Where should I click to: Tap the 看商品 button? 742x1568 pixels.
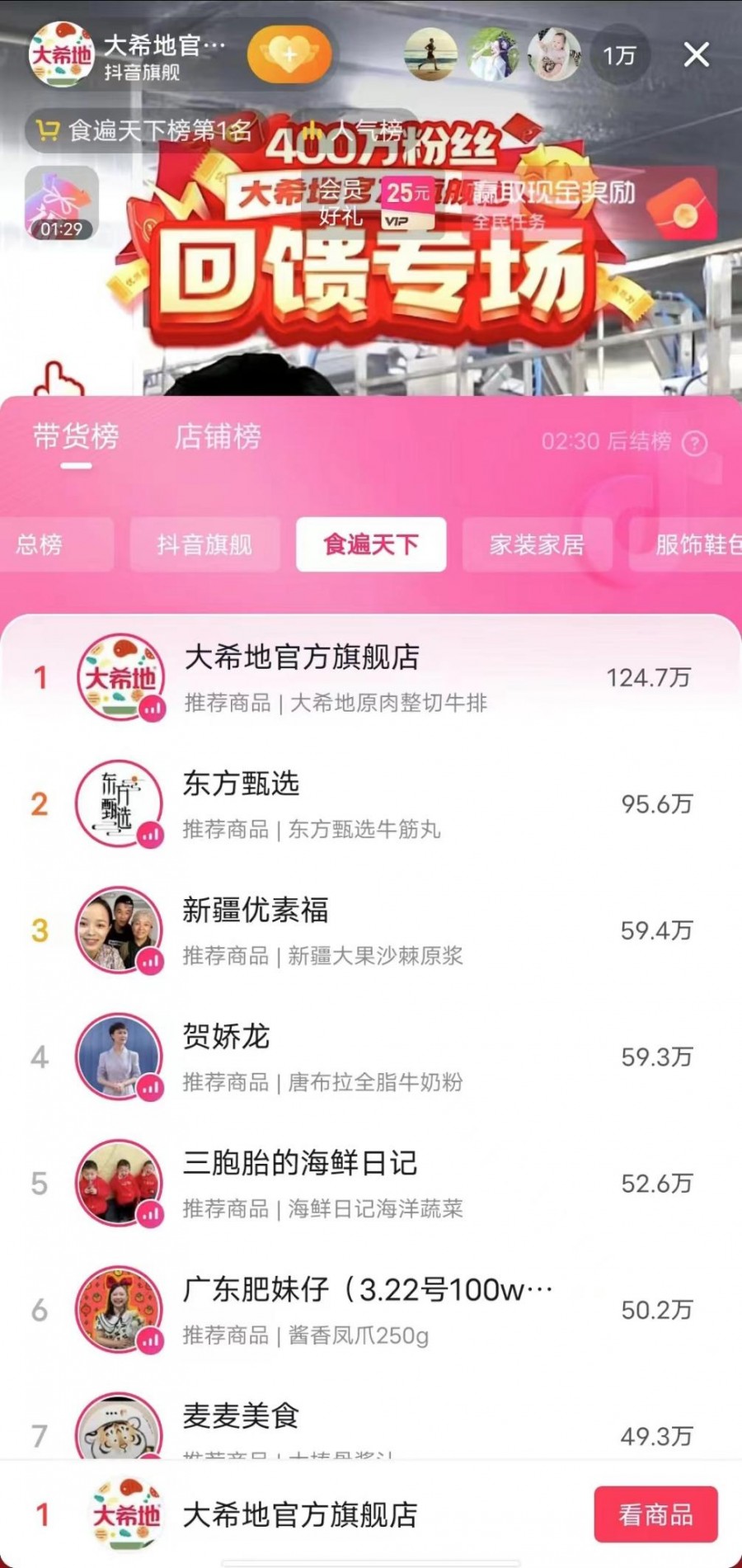click(655, 1514)
